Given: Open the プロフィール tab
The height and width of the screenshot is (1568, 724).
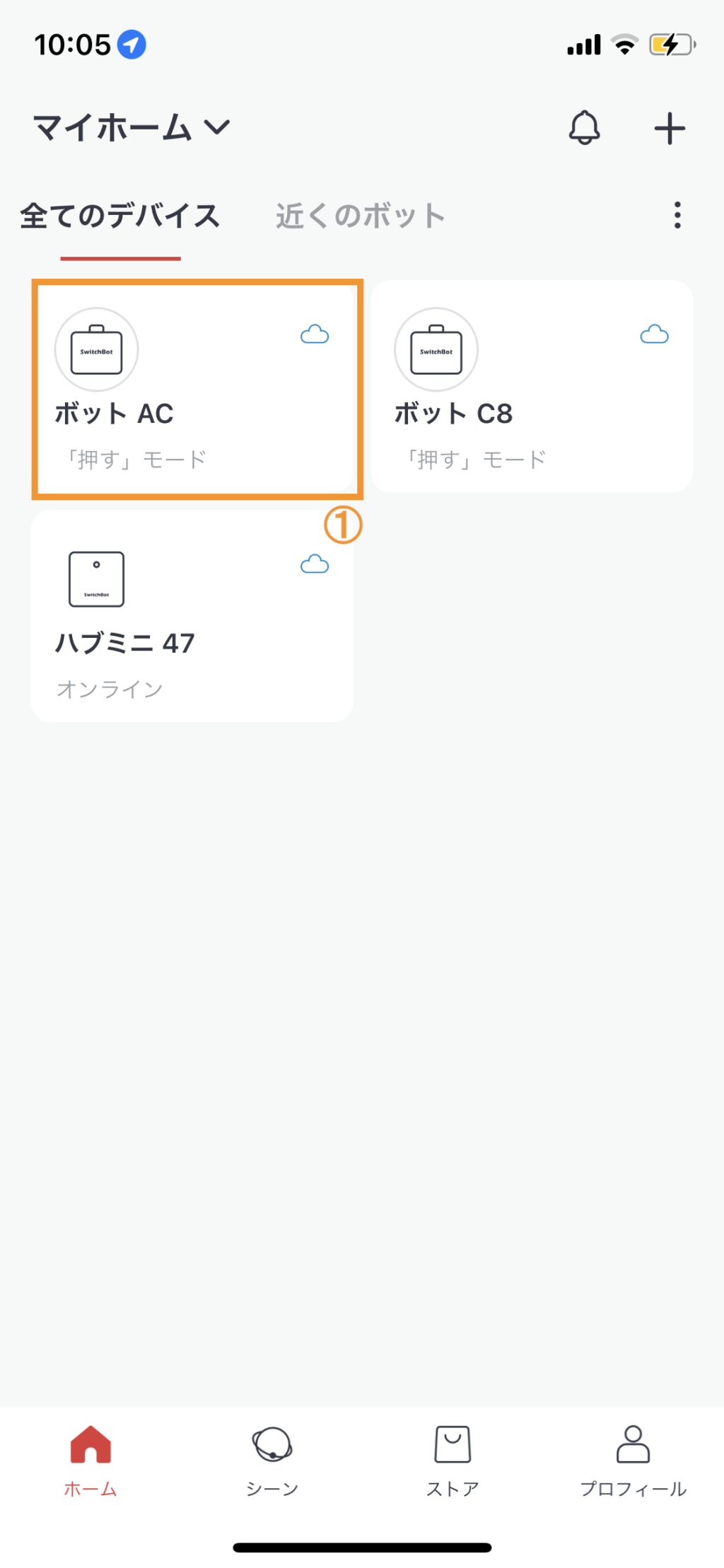Looking at the screenshot, I should [x=633, y=1460].
